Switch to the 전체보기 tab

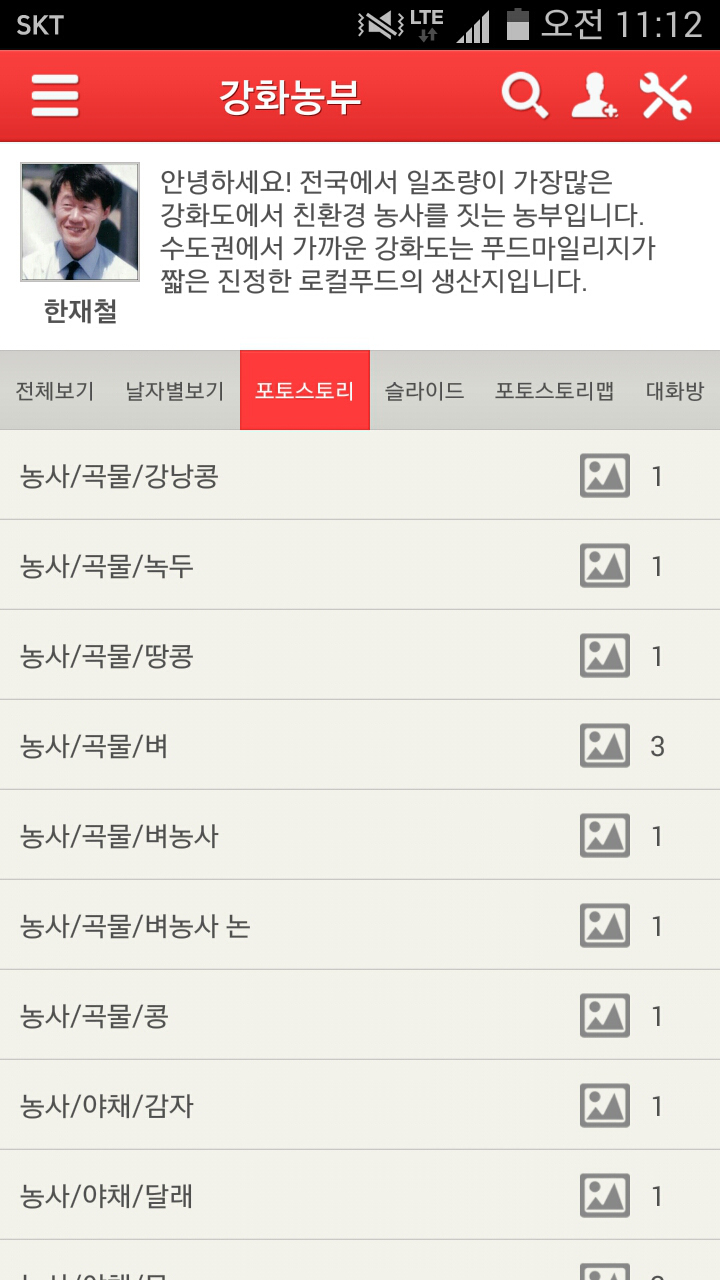[x=55, y=391]
